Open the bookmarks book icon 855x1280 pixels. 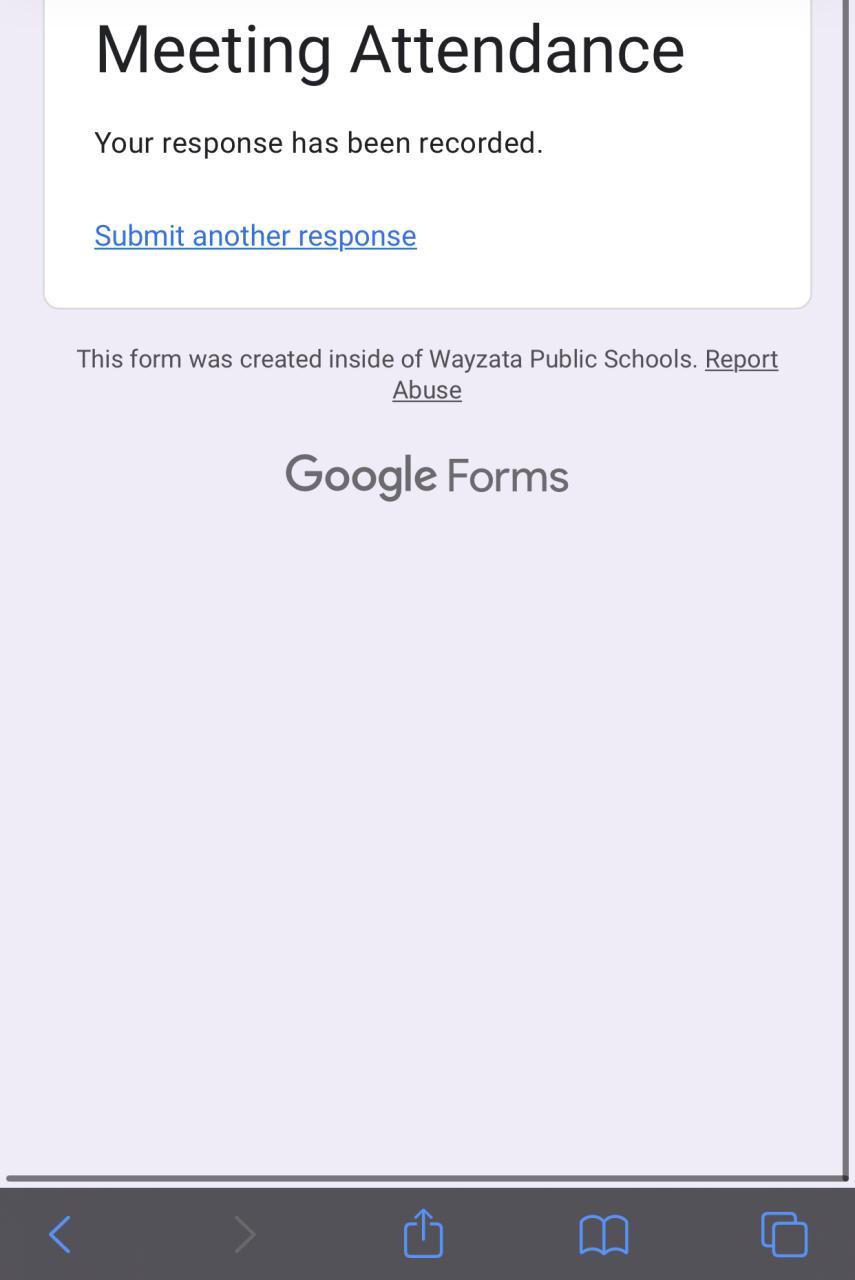coord(603,1234)
